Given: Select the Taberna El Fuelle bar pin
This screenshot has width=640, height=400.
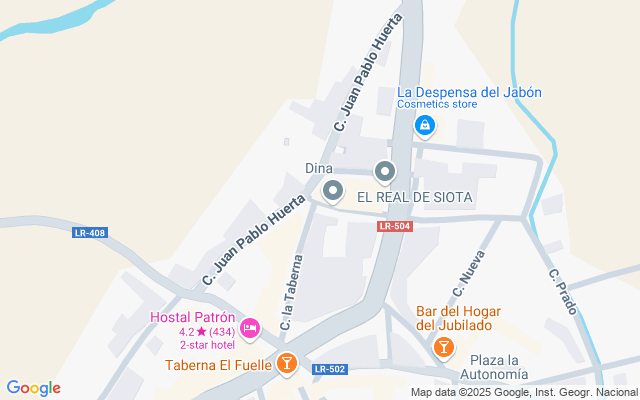Looking at the screenshot, I should click(287, 363).
